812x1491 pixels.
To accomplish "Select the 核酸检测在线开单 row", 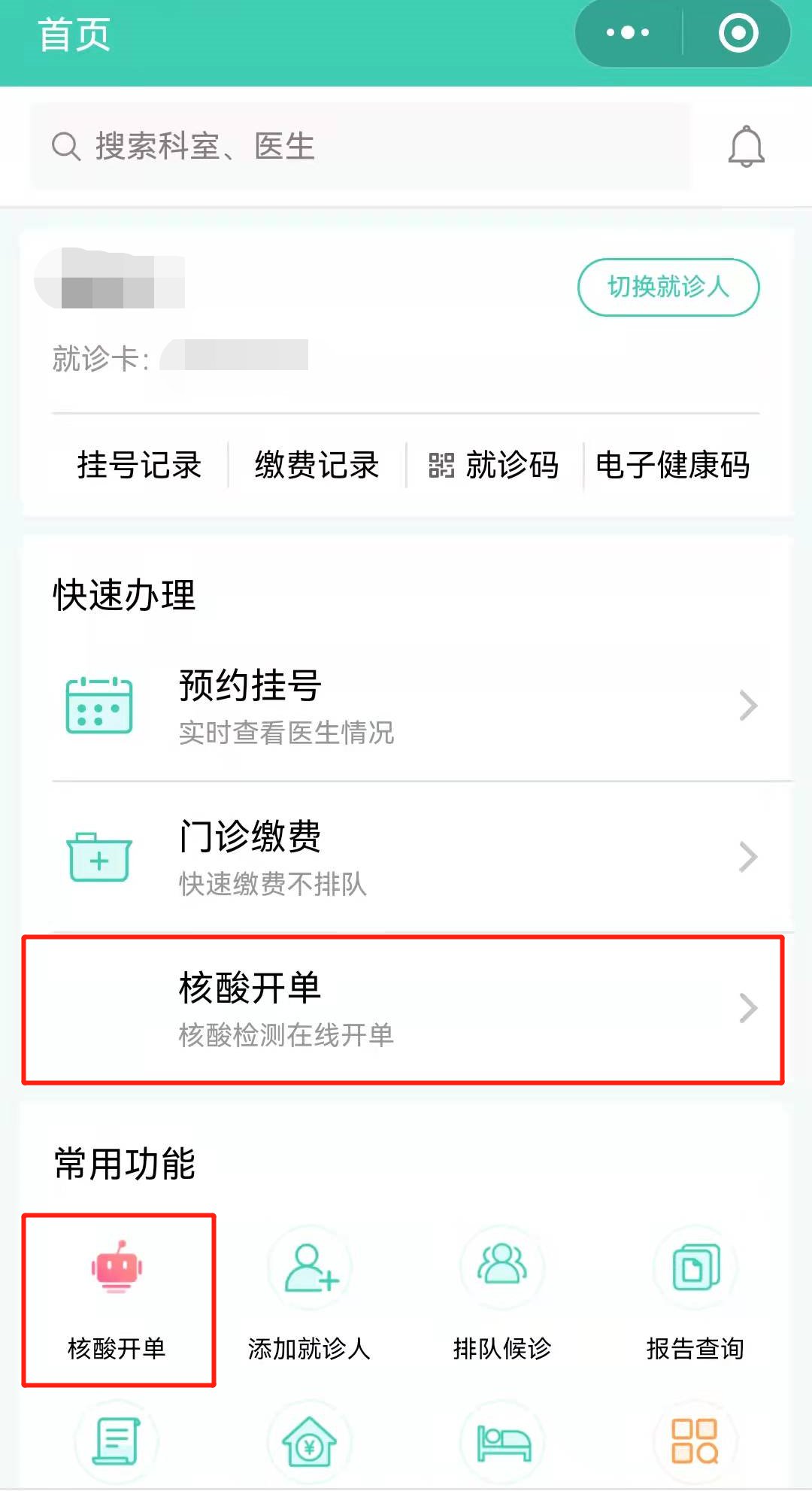I will click(x=406, y=1009).
